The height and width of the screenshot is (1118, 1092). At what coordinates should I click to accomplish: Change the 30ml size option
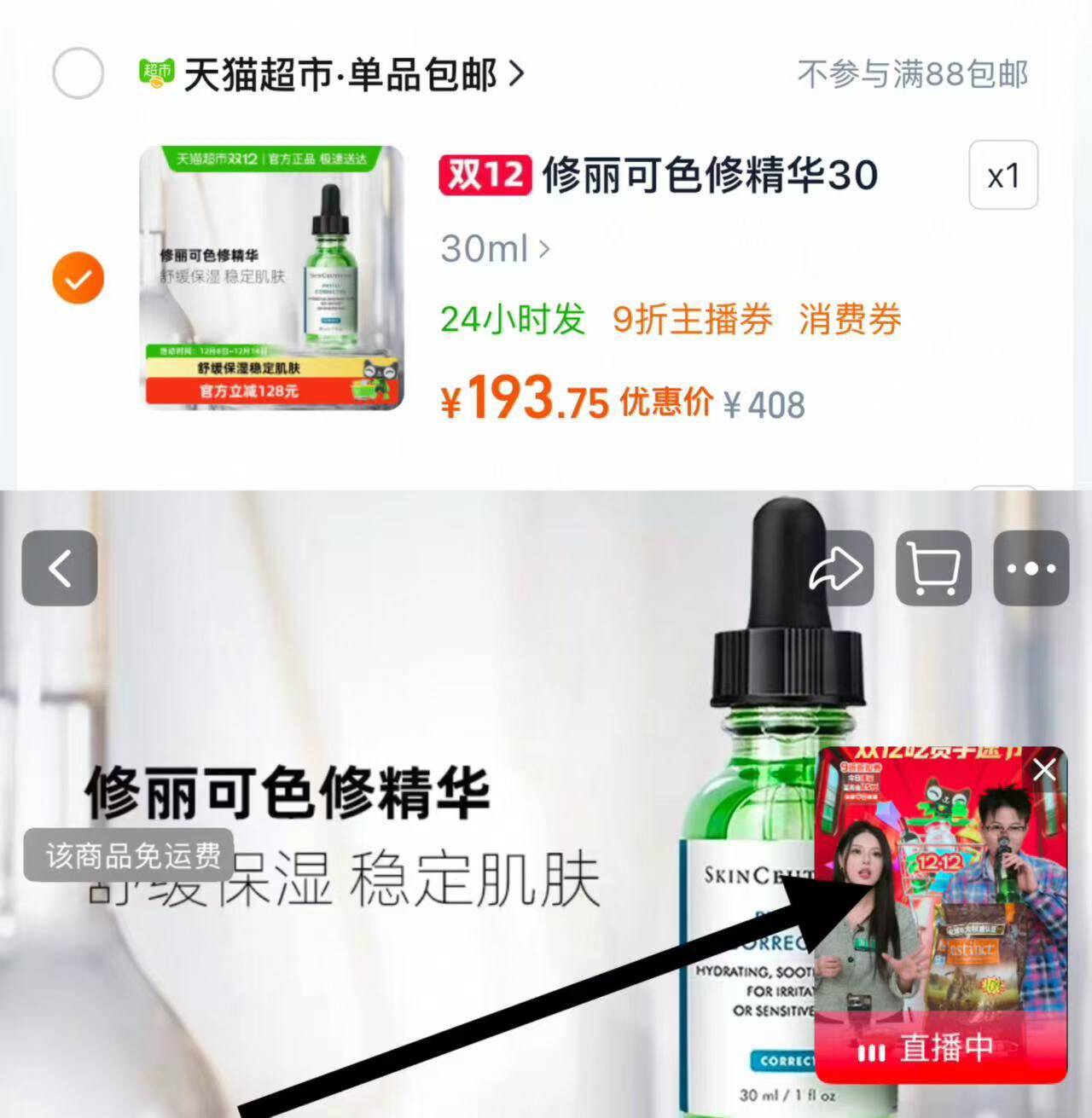coord(495,249)
